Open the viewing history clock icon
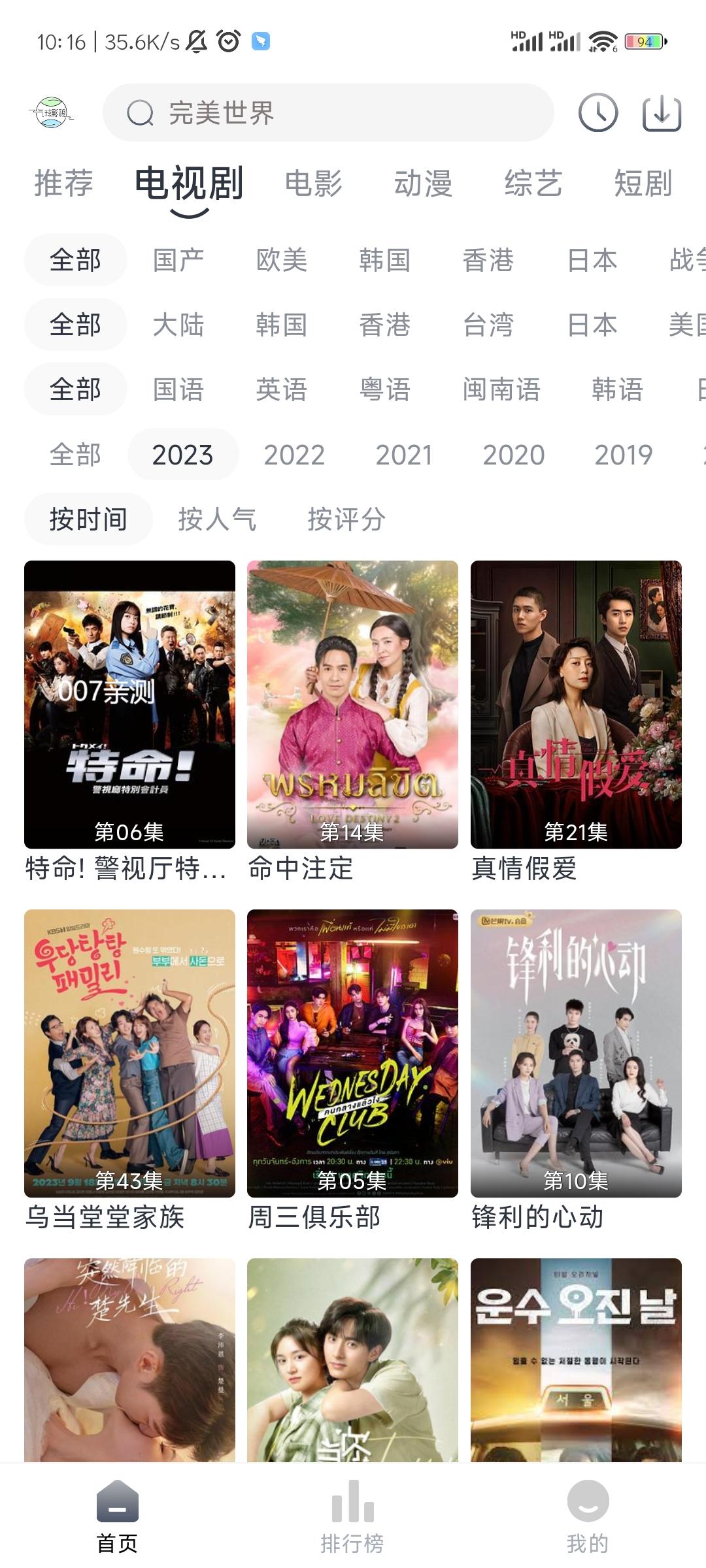The image size is (706, 1568). (600, 112)
